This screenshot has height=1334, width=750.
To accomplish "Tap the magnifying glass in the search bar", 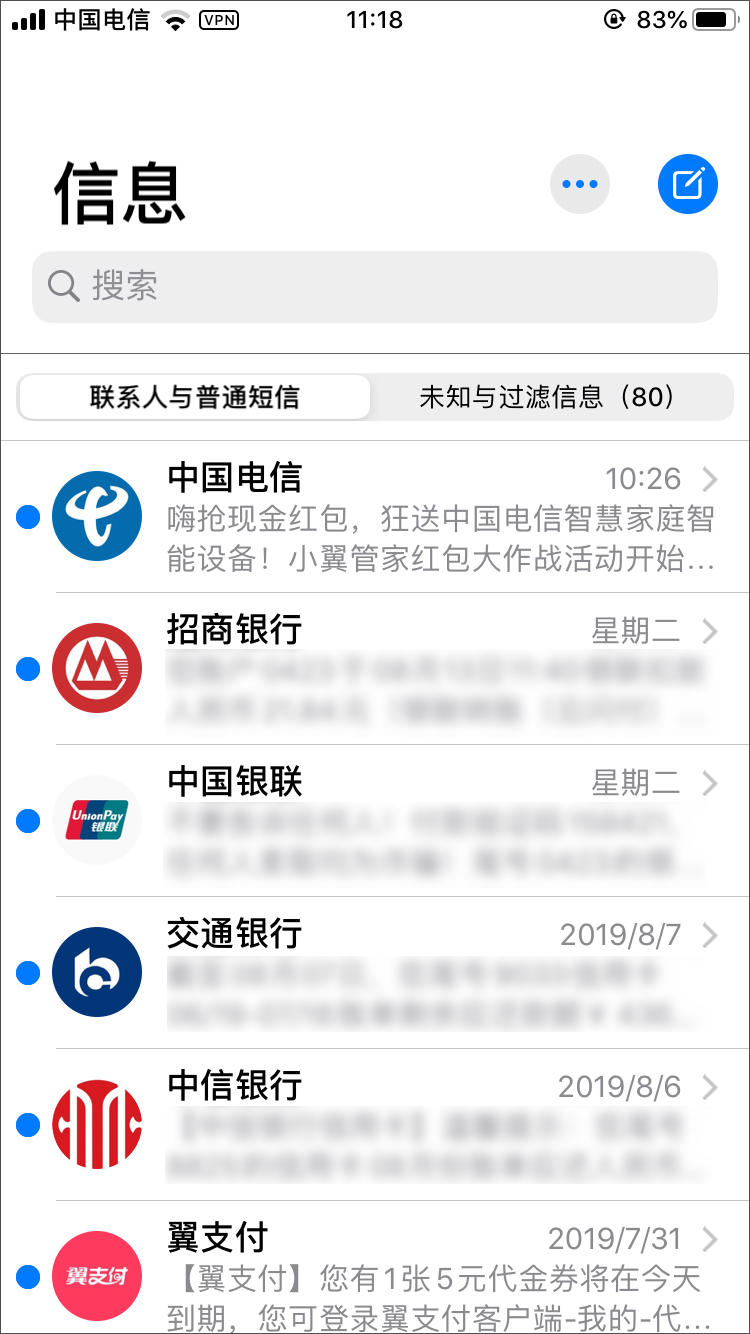I will (x=63, y=287).
